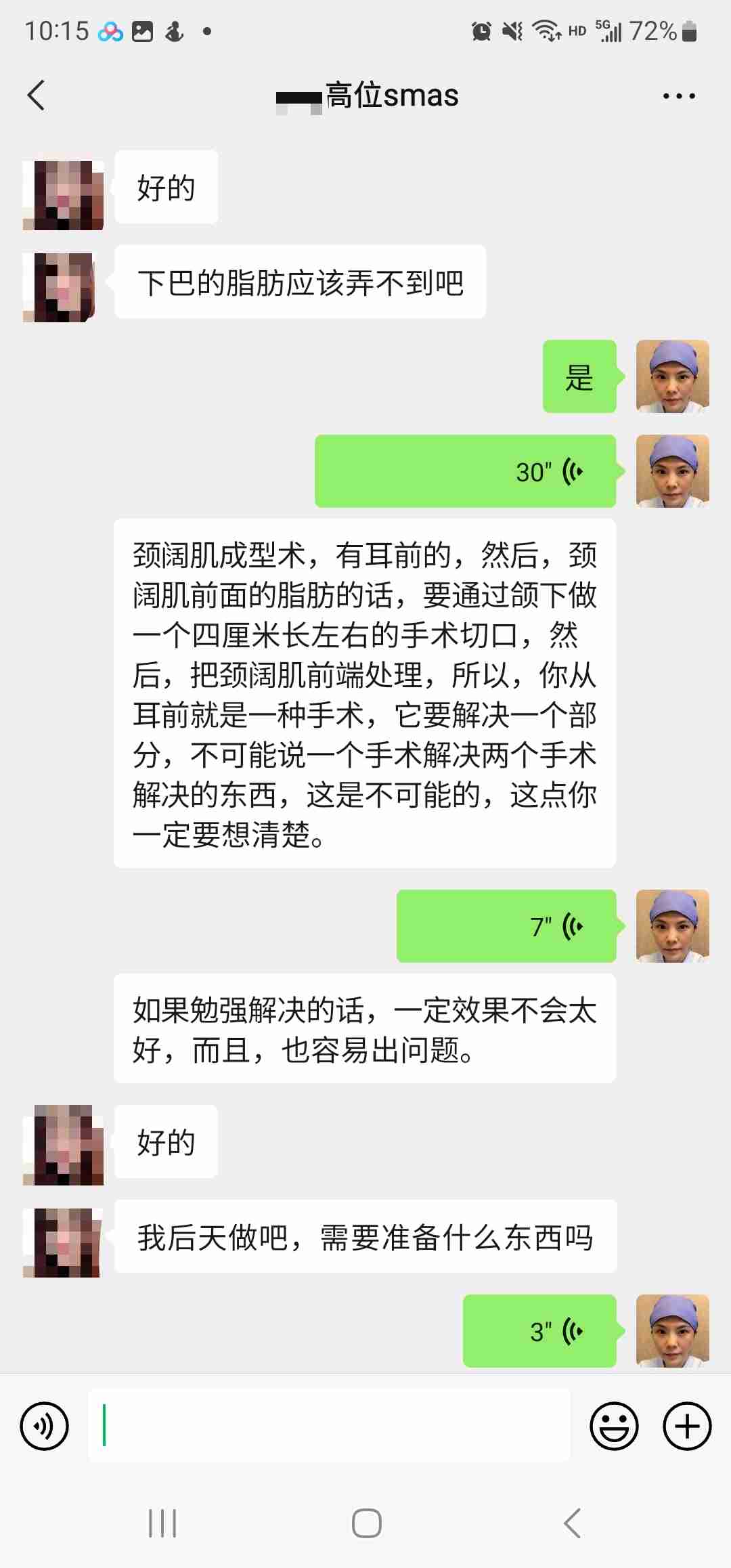Open the emoji sticker panel
This screenshot has width=731, height=1568.
click(x=614, y=1426)
